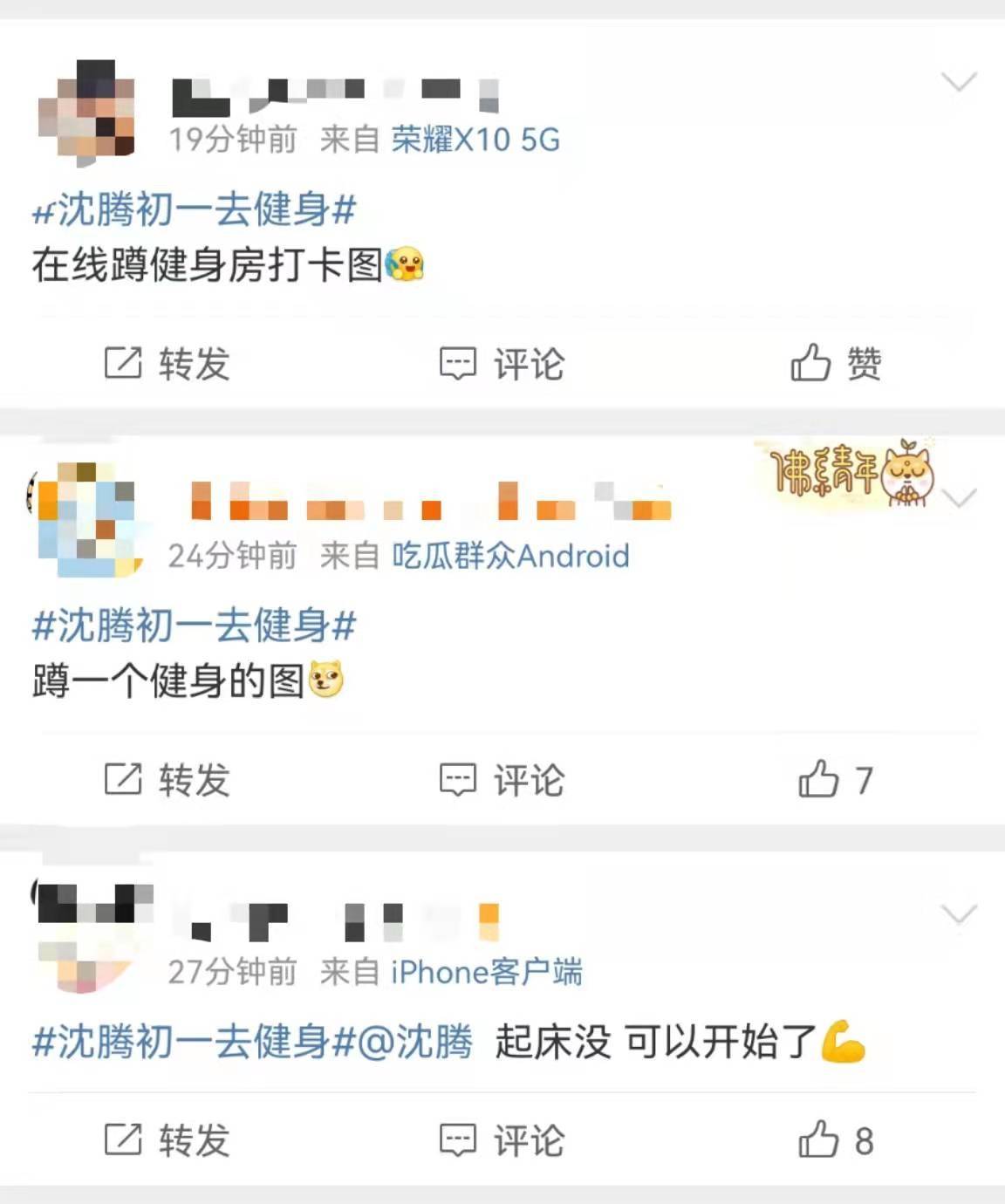Like the post with 7 likes
This screenshot has height=1204, width=1005.
835,779
